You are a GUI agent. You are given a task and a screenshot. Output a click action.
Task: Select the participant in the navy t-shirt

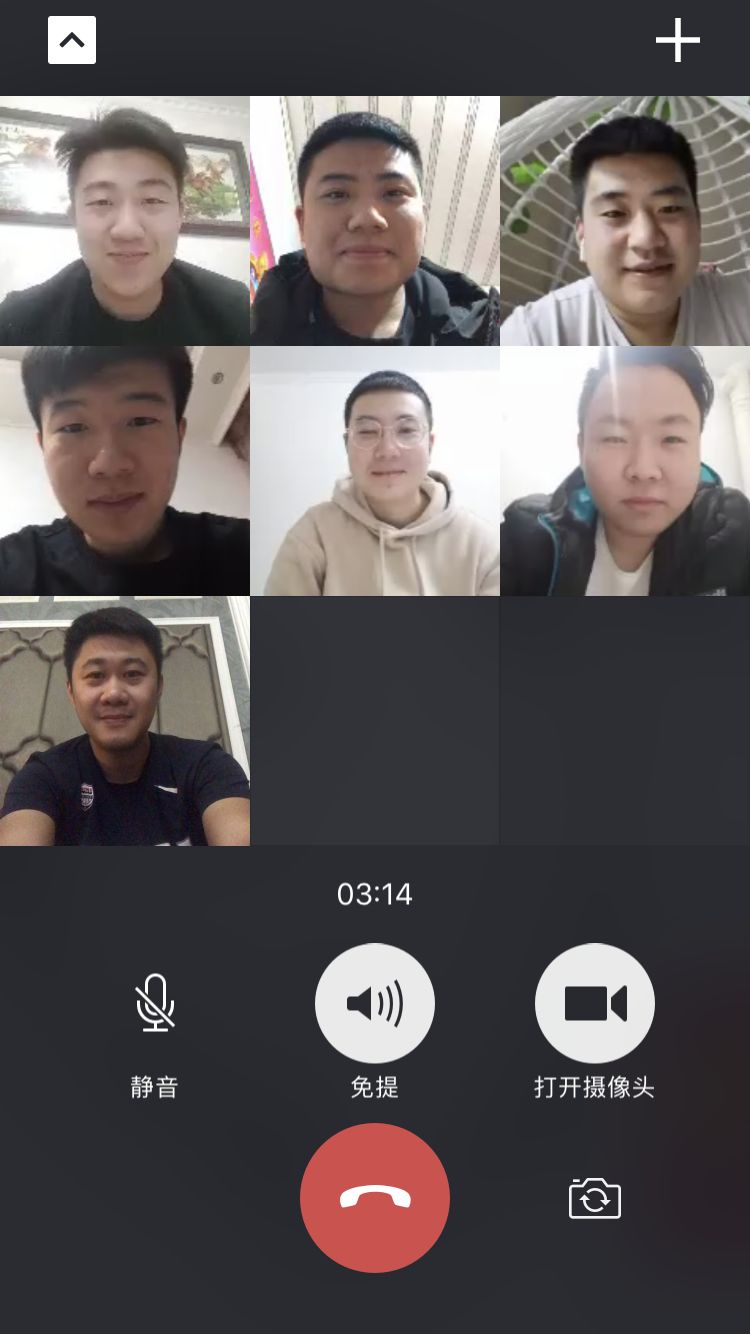(125, 721)
